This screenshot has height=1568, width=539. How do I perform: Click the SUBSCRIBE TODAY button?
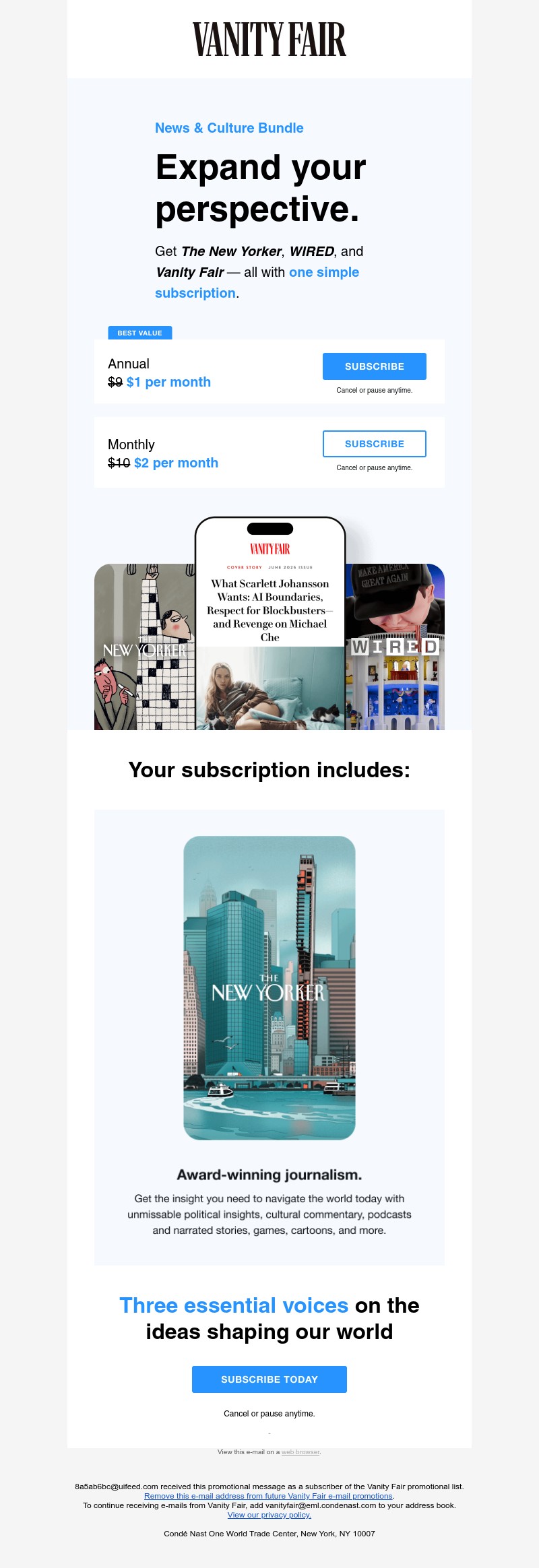(x=269, y=1379)
